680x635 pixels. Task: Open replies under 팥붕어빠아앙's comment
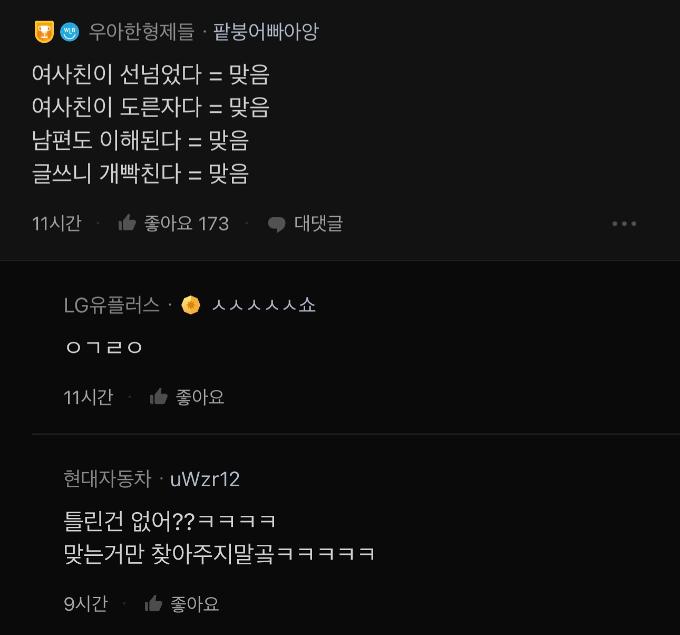click(305, 224)
